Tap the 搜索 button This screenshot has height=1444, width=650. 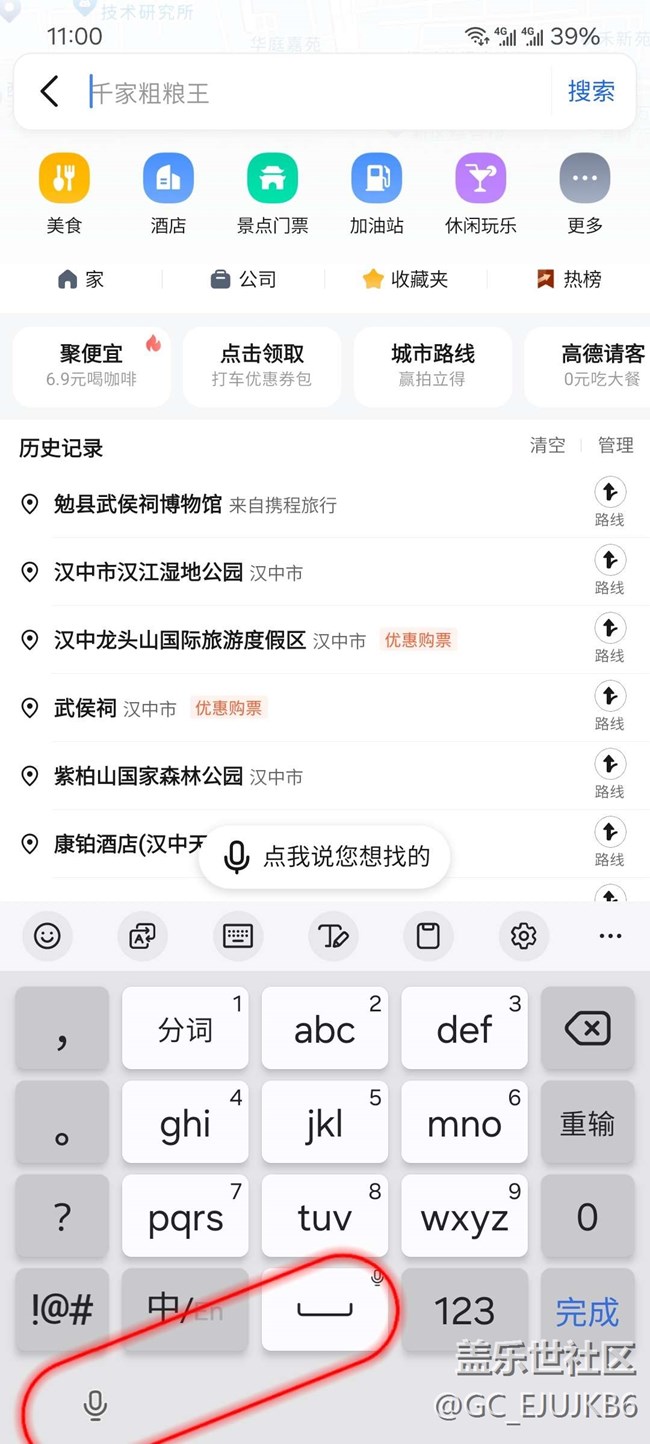(x=591, y=91)
